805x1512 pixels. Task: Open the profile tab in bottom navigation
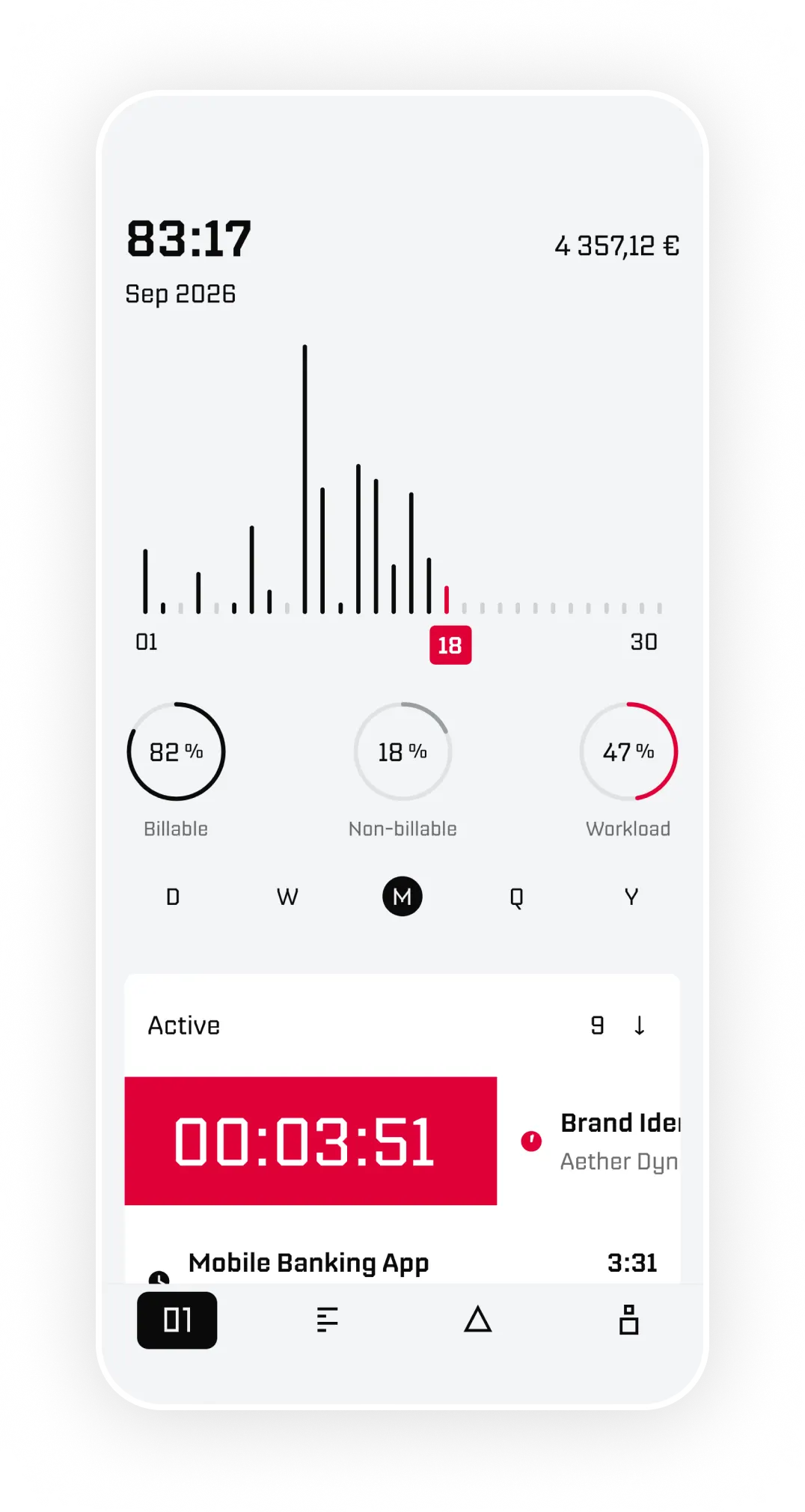click(x=629, y=1320)
